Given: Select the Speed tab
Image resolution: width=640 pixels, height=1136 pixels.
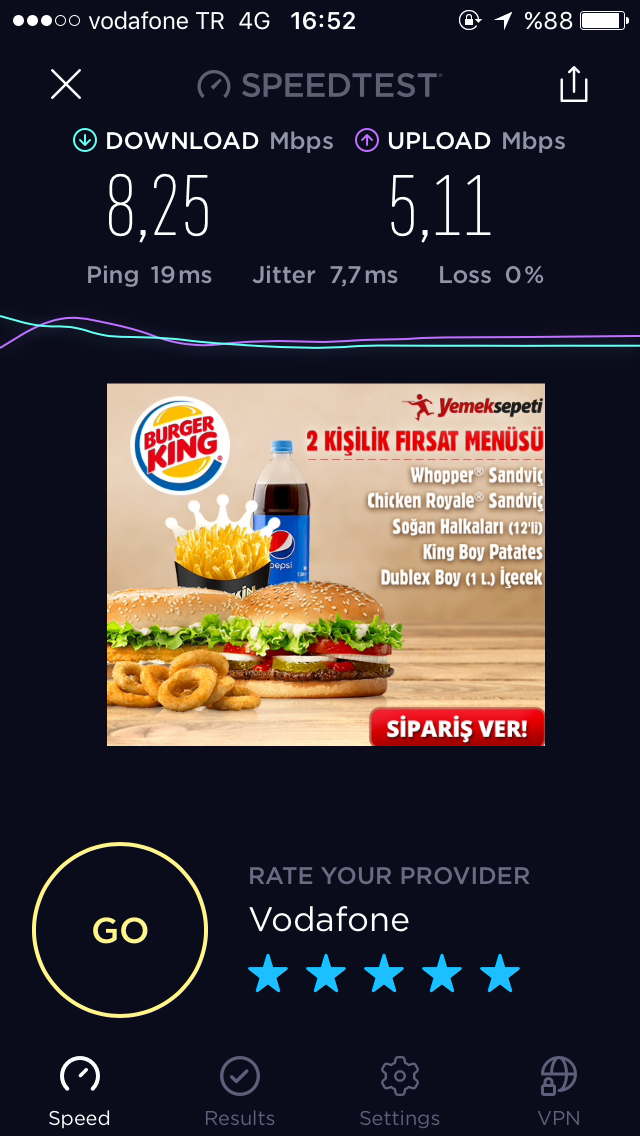Looking at the screenshot, I should coord(80,1092).
